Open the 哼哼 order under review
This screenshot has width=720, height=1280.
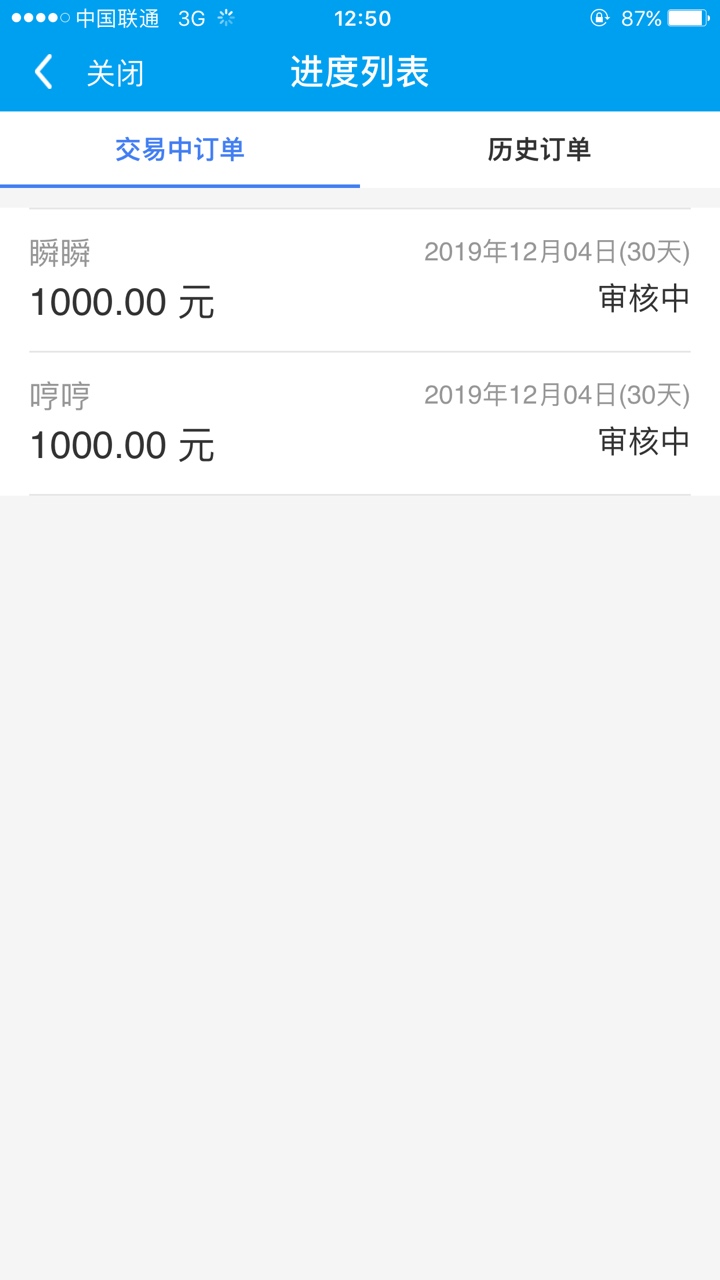(x=360, y=423)
